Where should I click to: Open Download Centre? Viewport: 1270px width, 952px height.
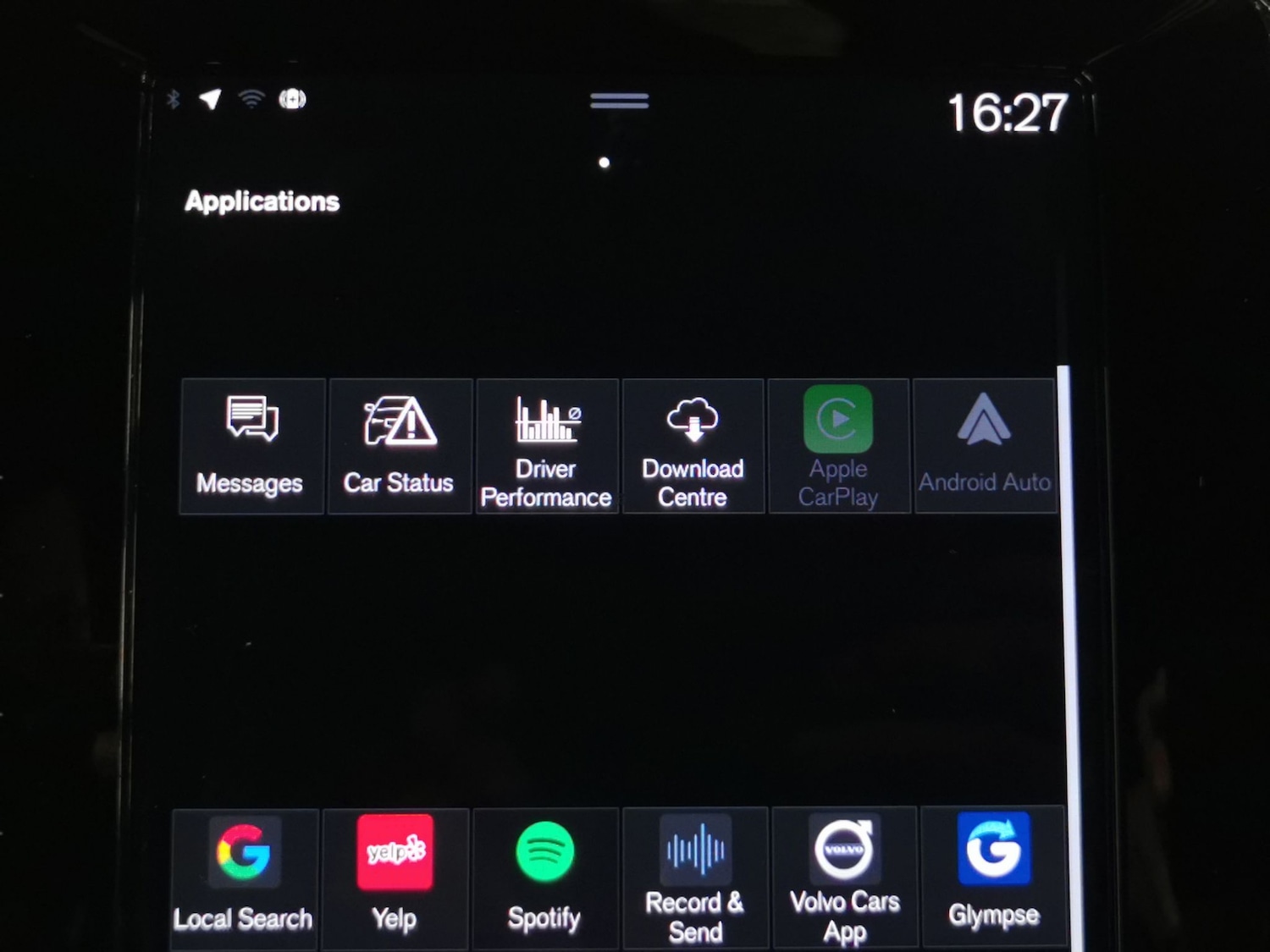coord(693,446)
